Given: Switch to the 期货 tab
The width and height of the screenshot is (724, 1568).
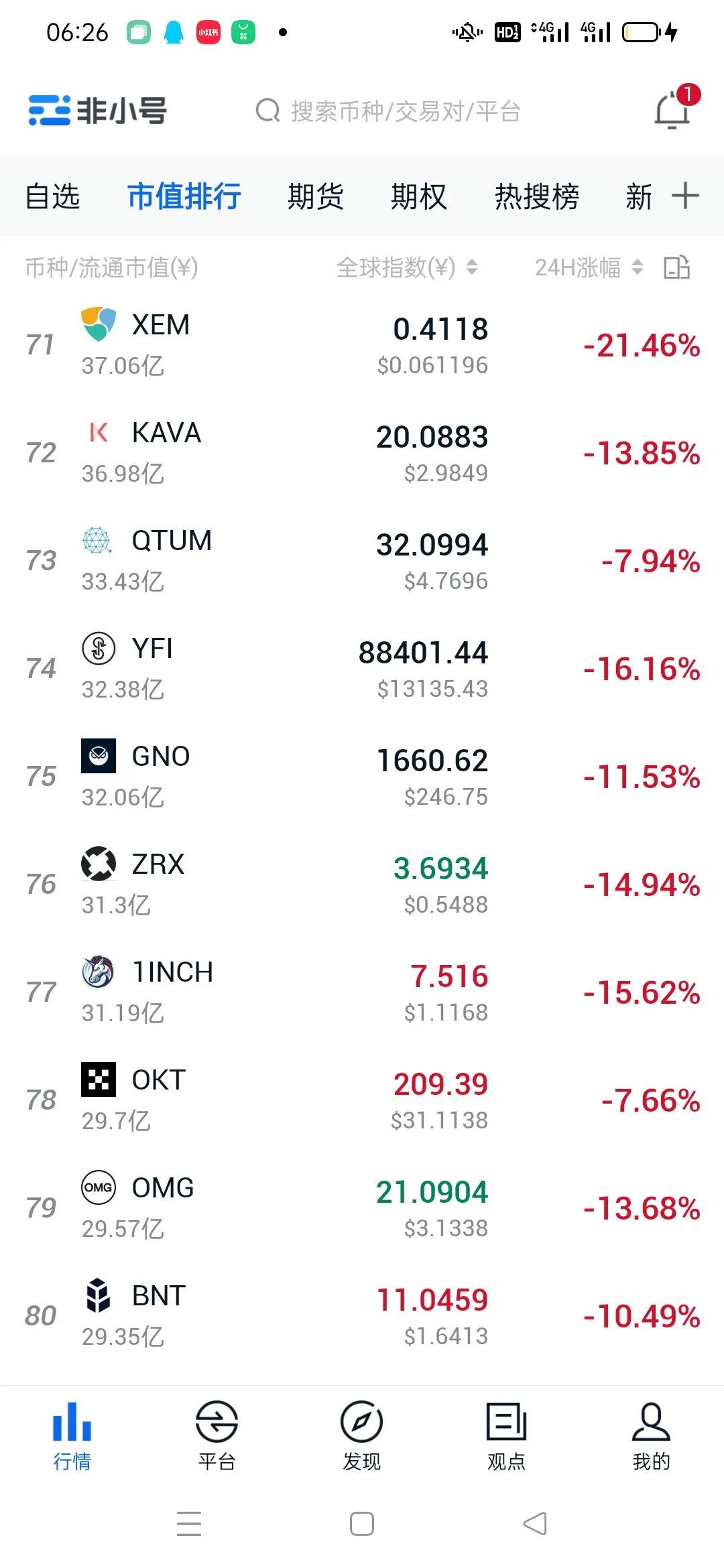Looking at the screenshot, I should click(316, 196).
